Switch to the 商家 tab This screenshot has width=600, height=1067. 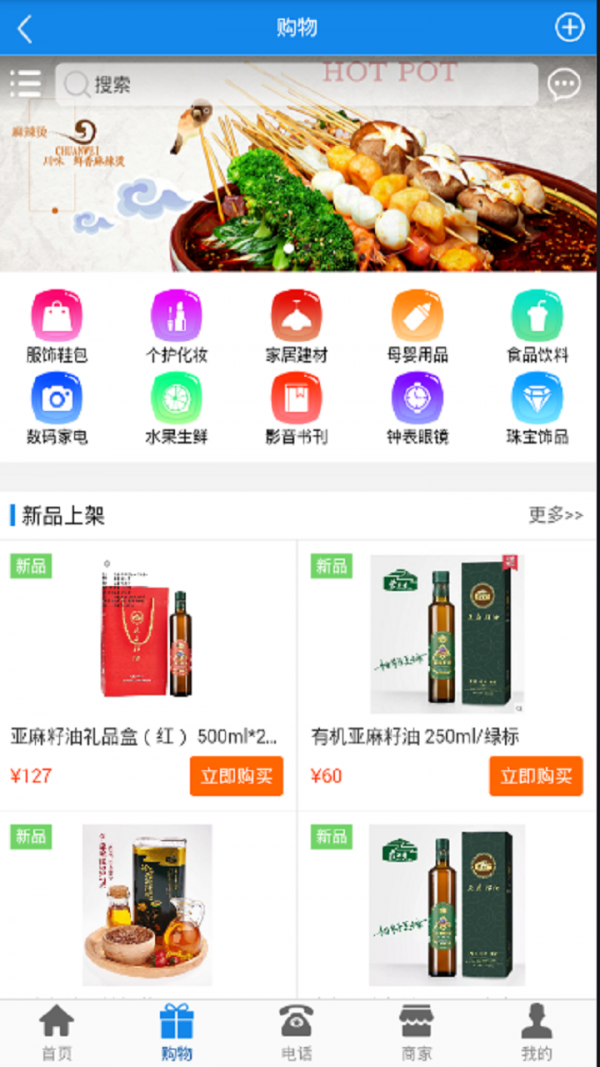tap(417, 1033)
